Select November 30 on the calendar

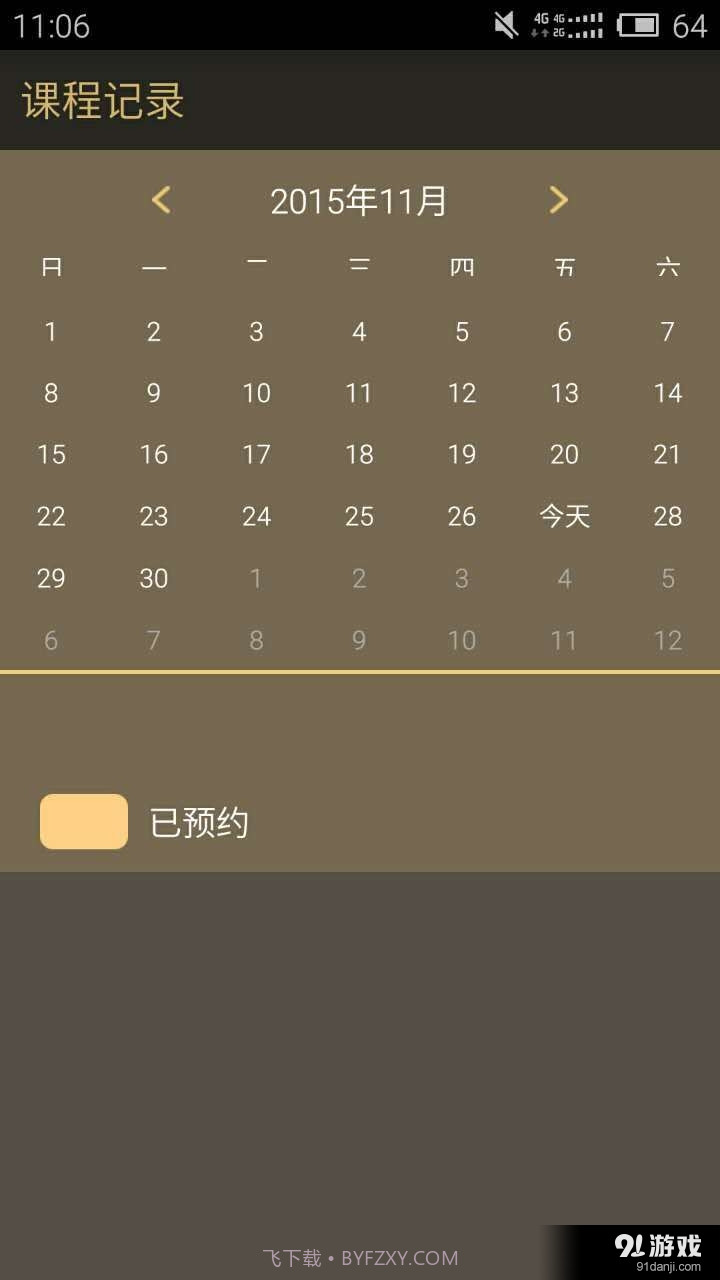pyautogui.click(x=153, y=578)
